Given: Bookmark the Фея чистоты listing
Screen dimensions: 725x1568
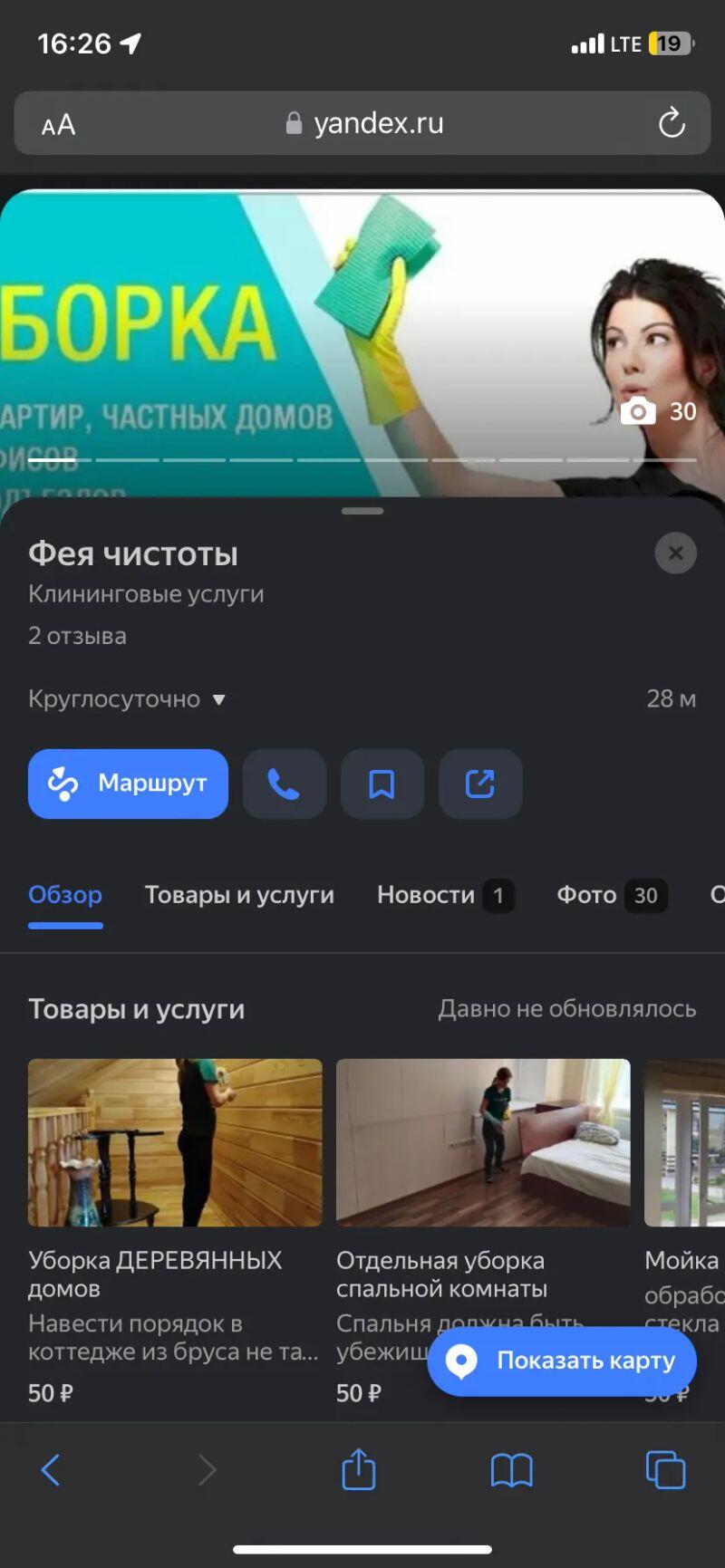Looking at the screenshot, I should [x=382, y=784].
